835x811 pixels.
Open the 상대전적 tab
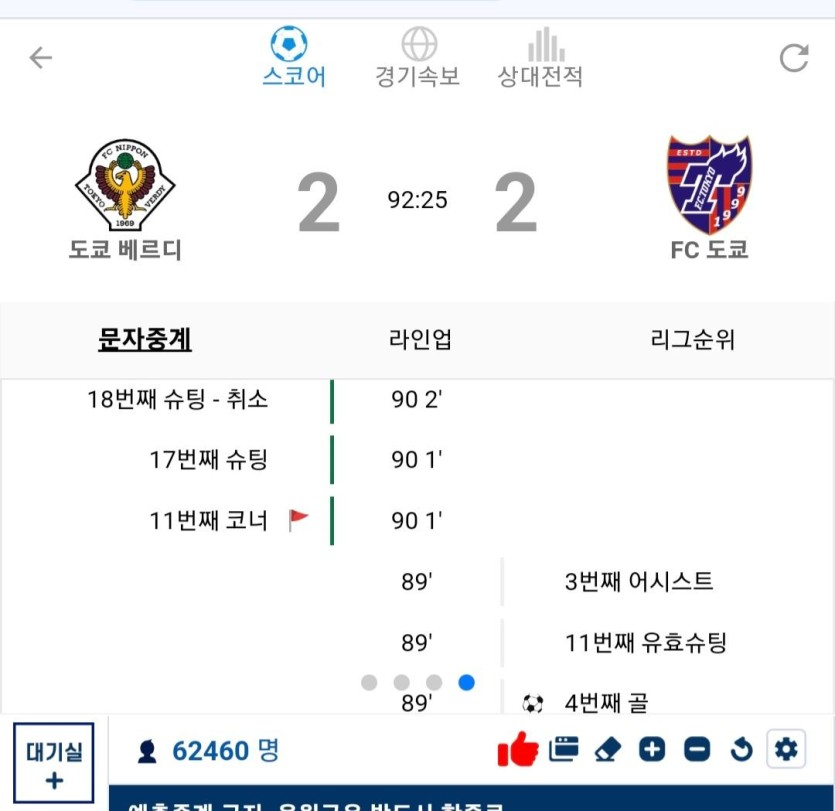click(x=541, y=58)
